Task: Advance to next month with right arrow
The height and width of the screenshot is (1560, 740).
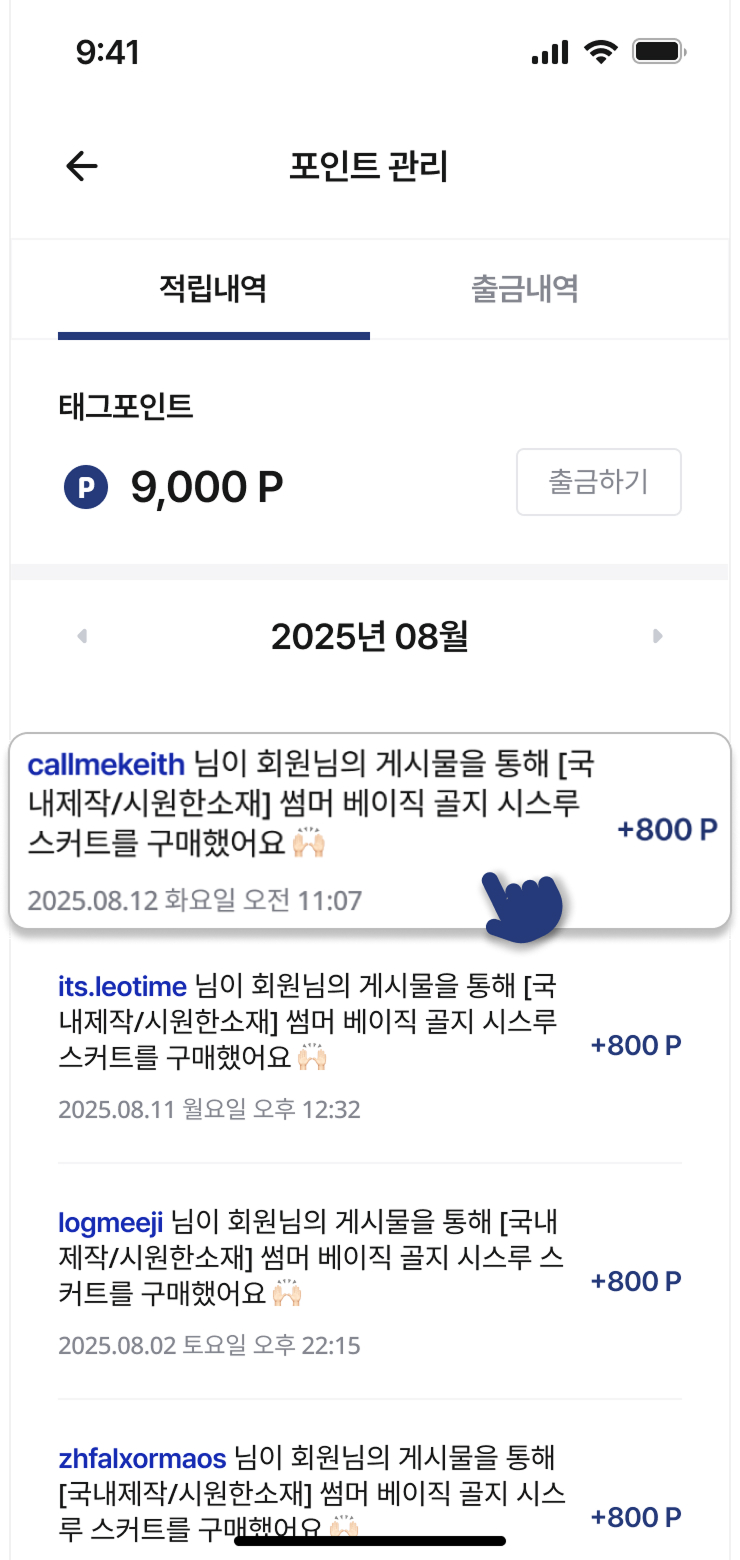Action: pos(658,636)
